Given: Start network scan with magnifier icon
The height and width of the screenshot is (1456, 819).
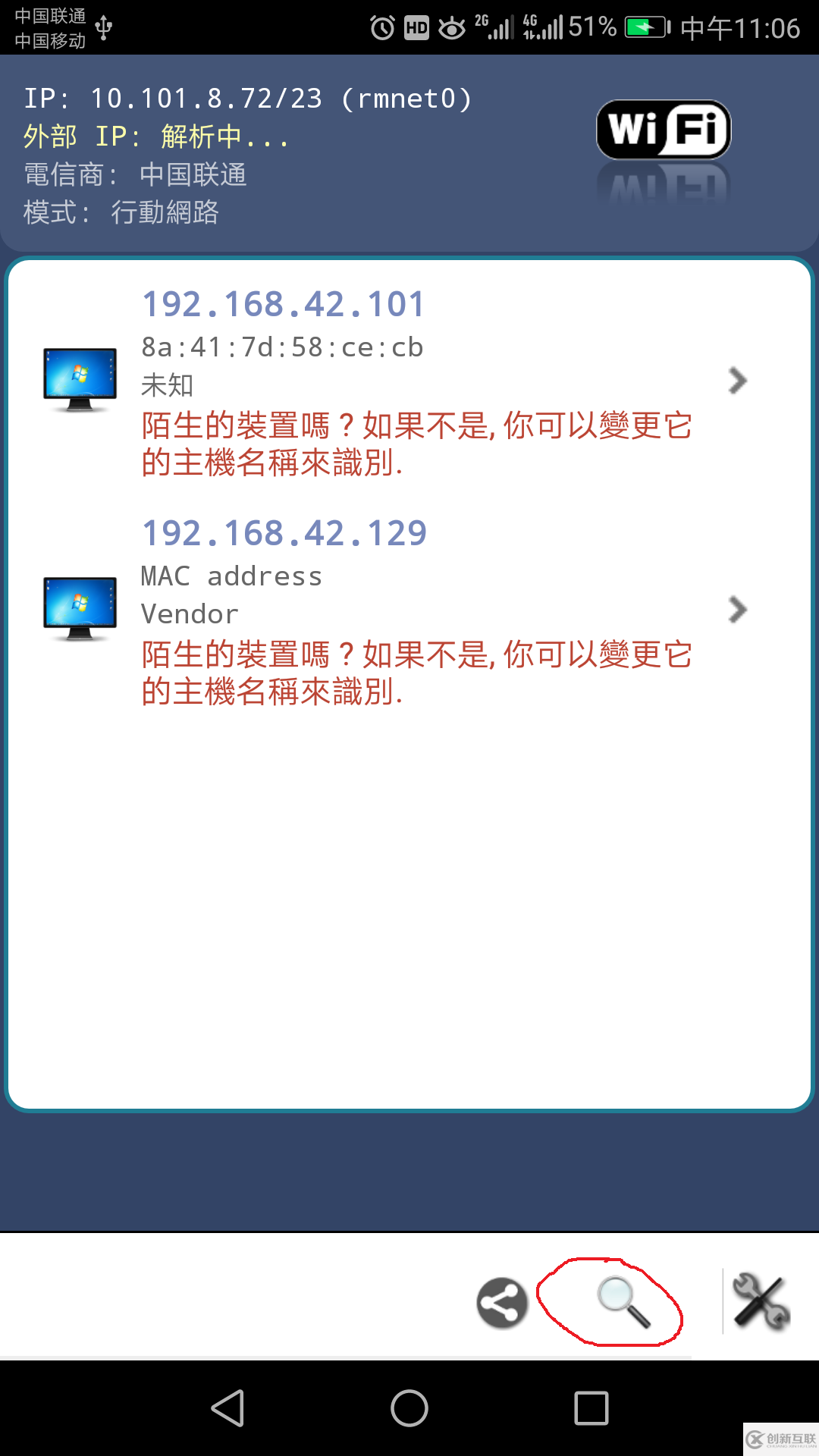Looking at the screenshot, I should pos(623,1301).
